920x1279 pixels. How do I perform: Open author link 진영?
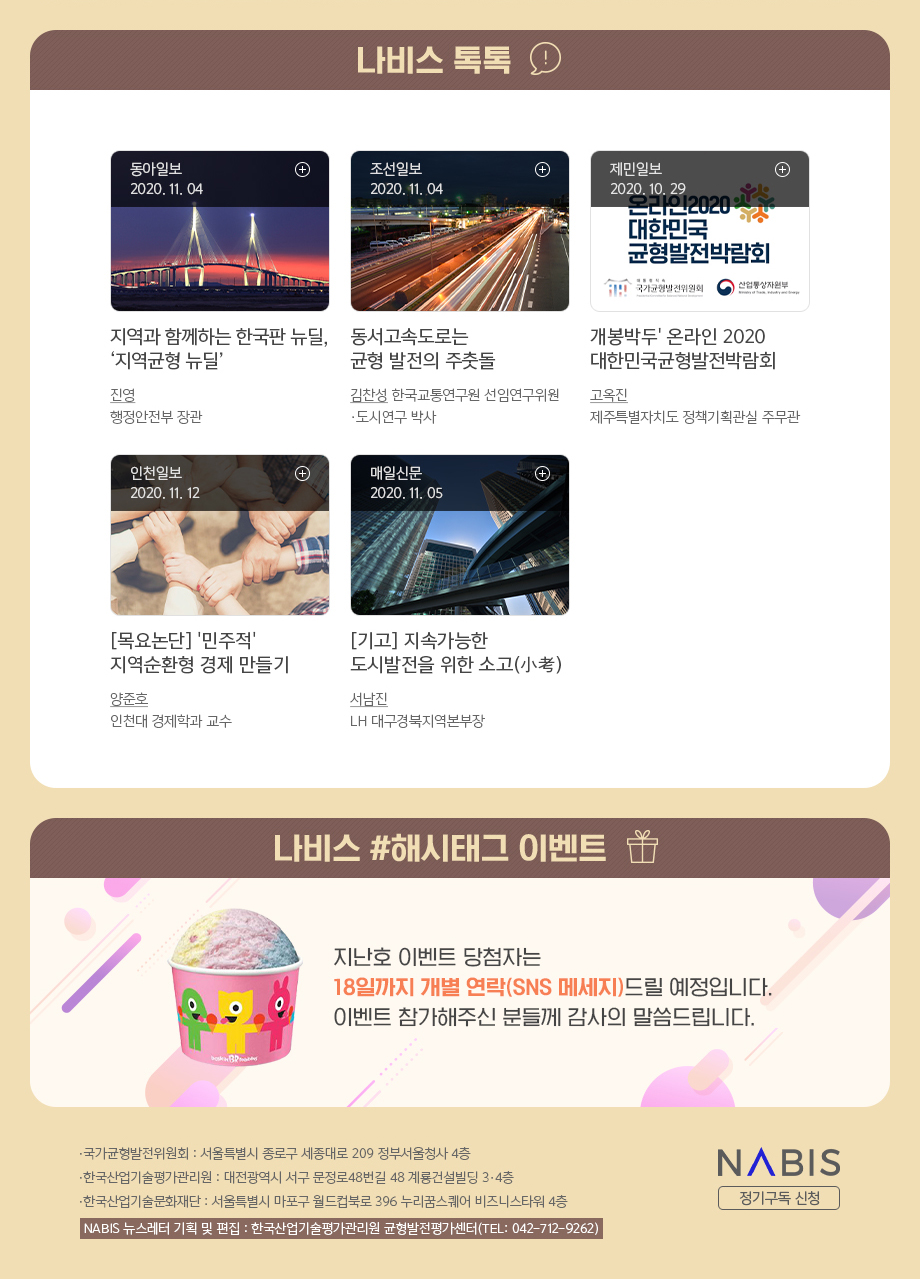click(x=122, y=394)
